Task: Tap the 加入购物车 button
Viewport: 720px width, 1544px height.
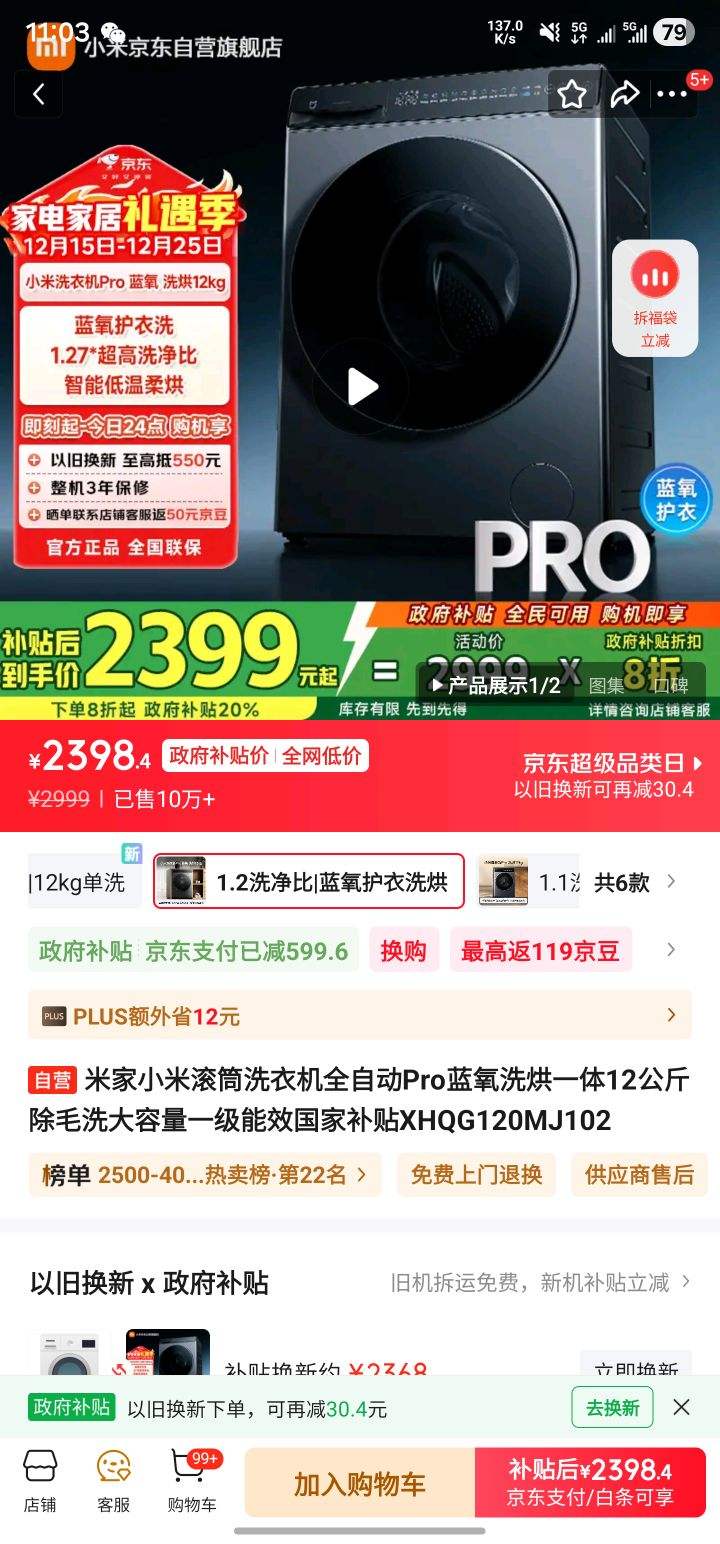Action: pyautogui.click(x=359, y=1484)
